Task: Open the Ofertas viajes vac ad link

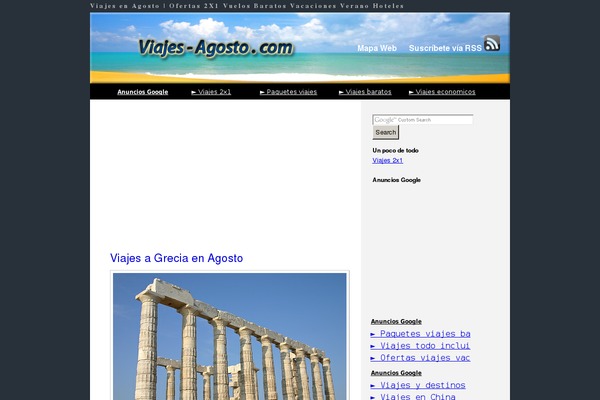Action: 420,358
